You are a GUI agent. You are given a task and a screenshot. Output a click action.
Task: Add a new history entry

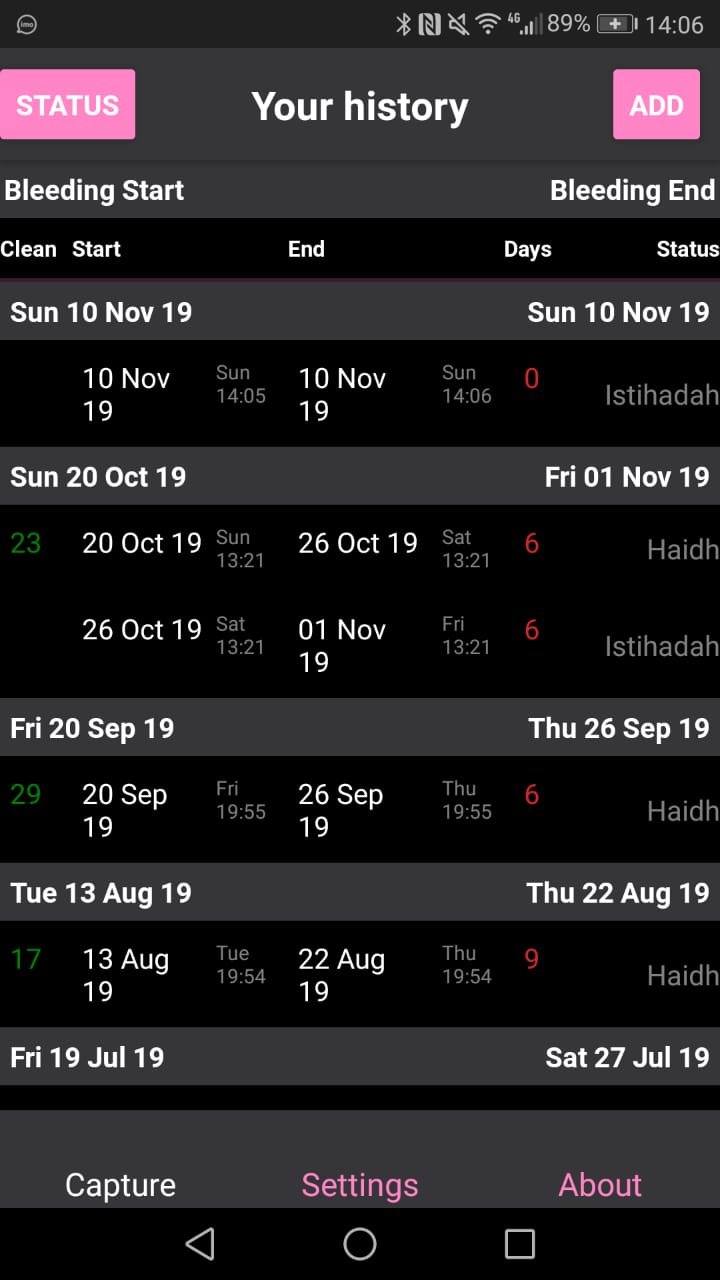point(656,105)
